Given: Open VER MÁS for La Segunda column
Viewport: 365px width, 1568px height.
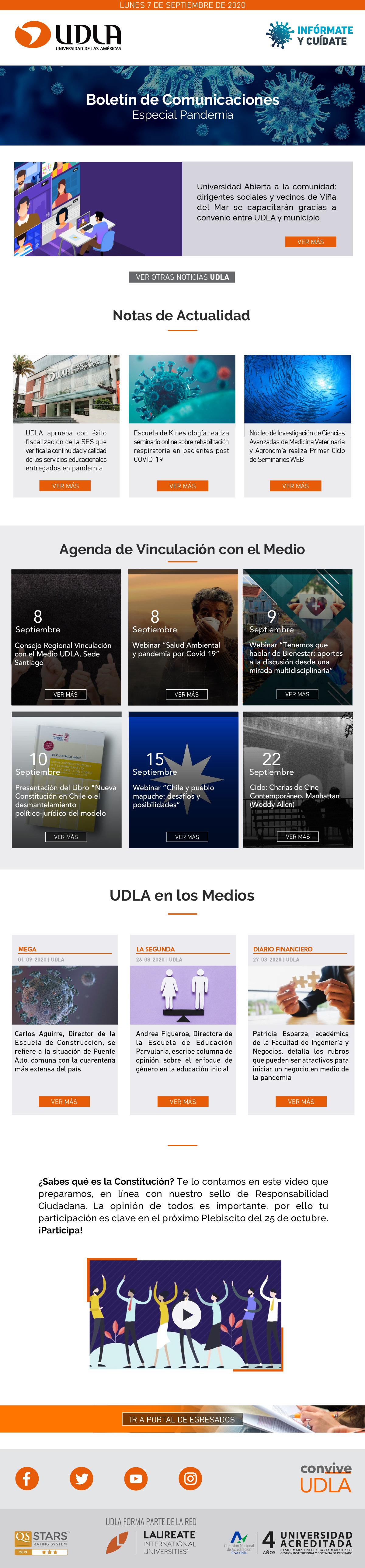Looking at the screenshot, I should tap(182, 1101).
